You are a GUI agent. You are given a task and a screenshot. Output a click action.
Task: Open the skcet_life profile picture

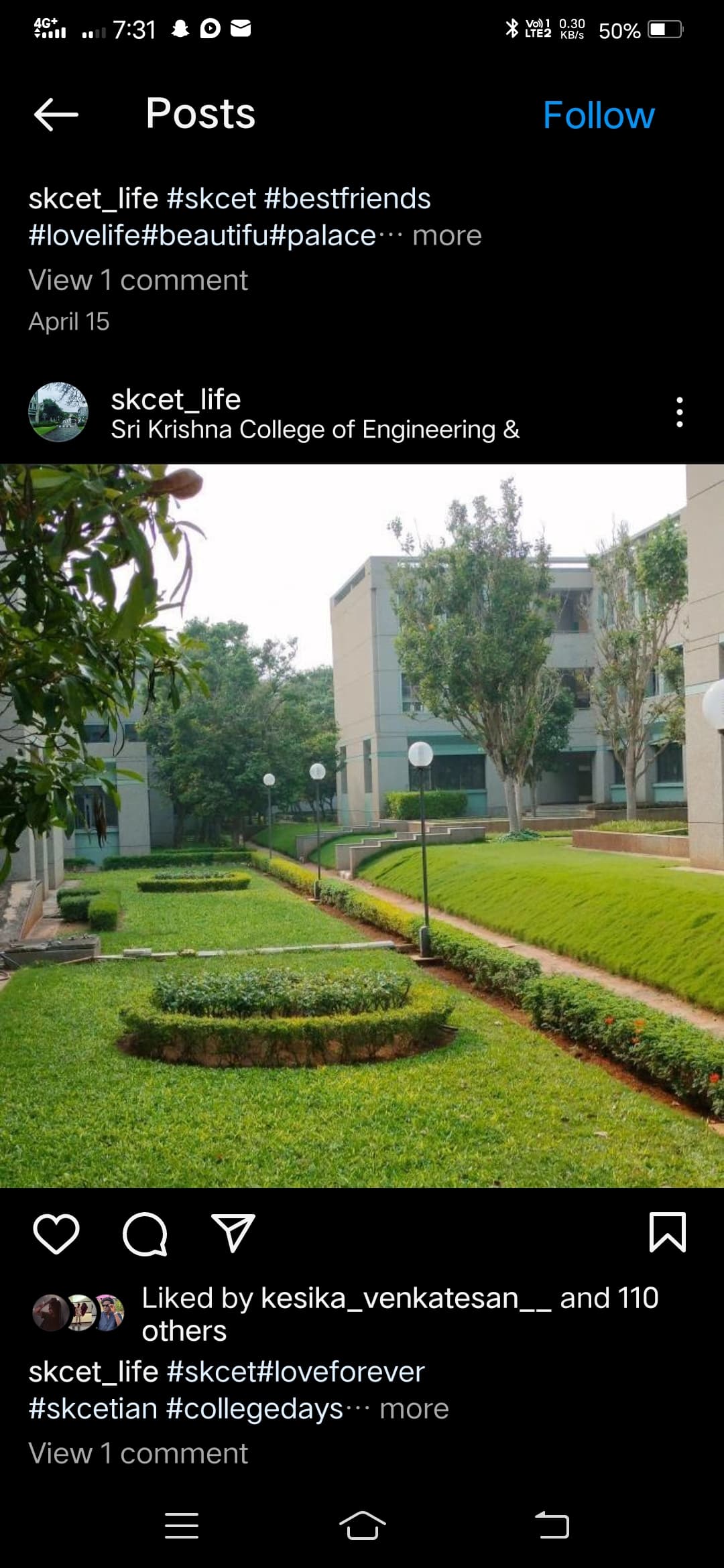[x=58, y=412]
